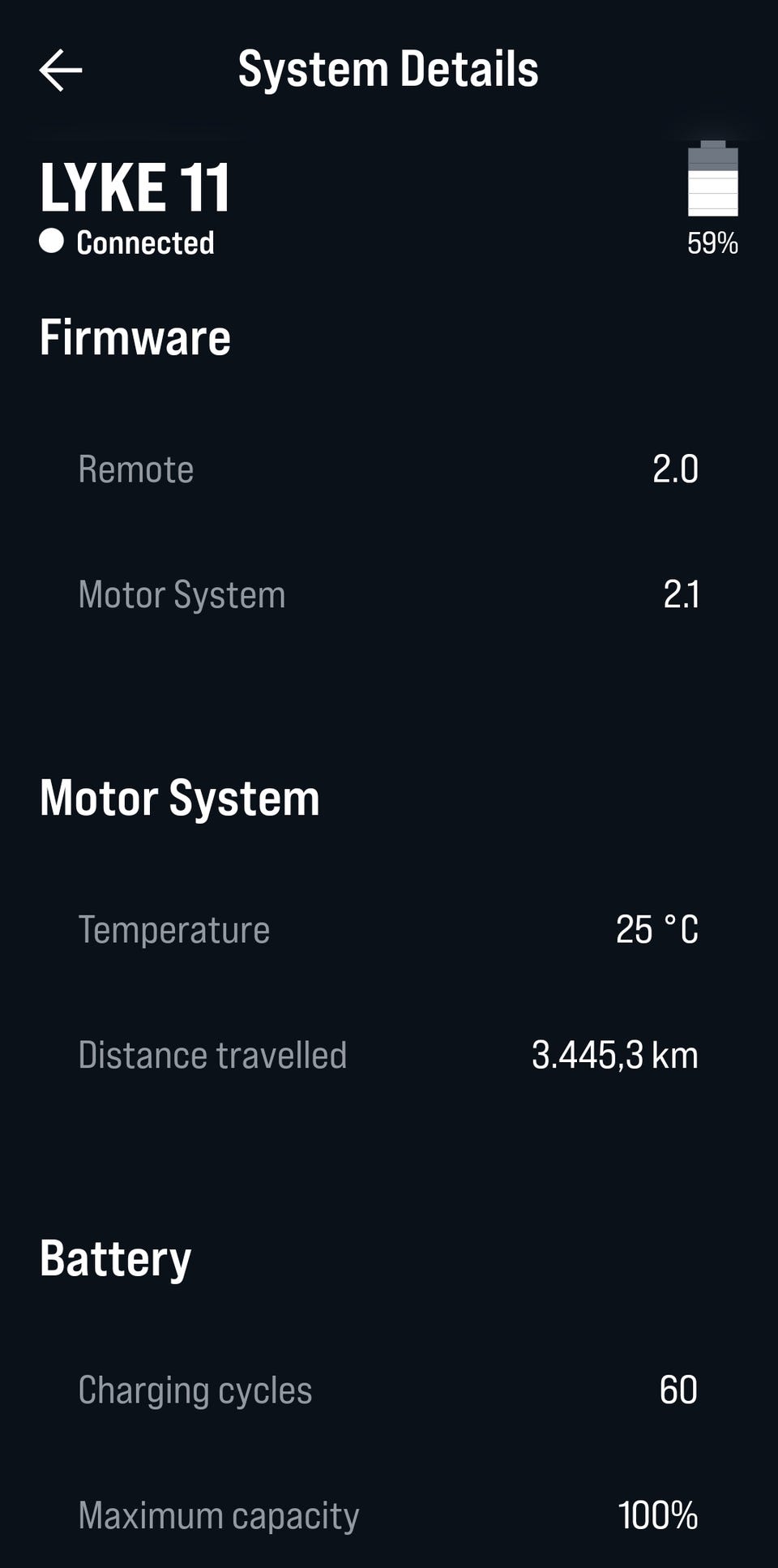Go back from System Details
This screenshot has height=1568, width=778.
pos(61,70)
